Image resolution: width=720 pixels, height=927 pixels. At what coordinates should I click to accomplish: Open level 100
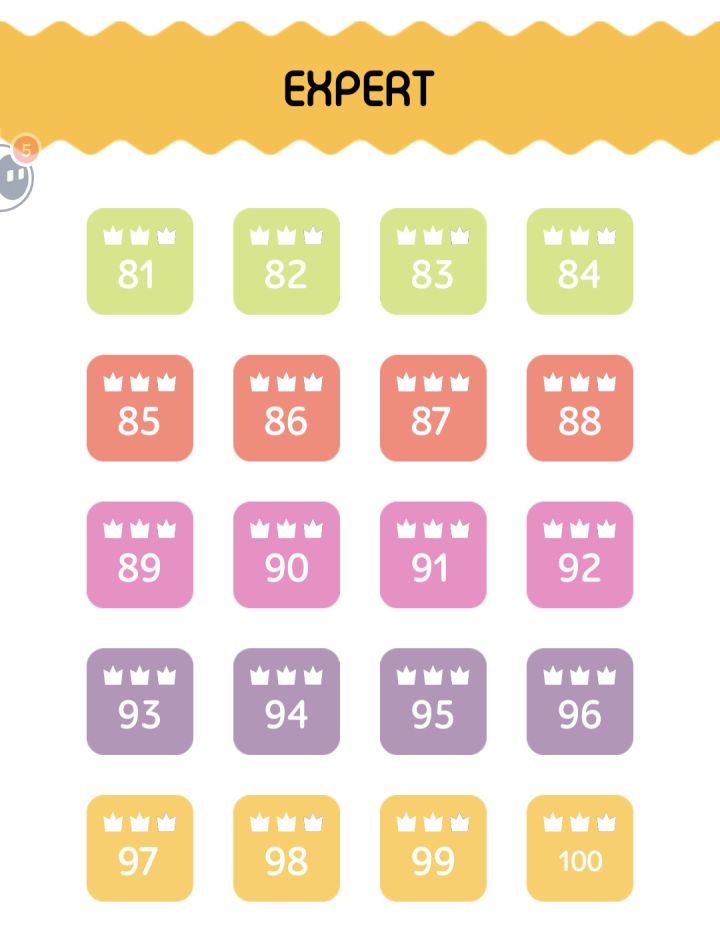pyautogui.click(x=579, y=848)
